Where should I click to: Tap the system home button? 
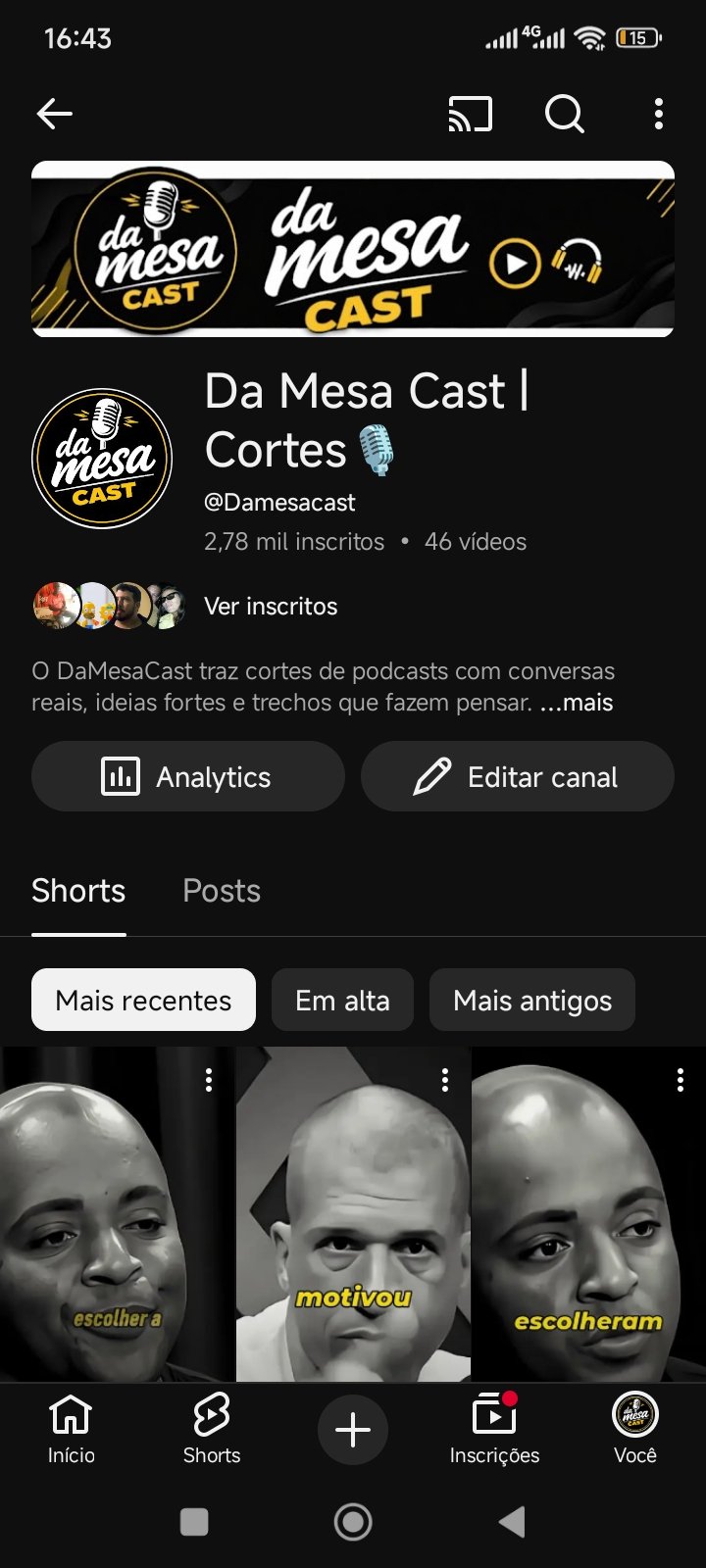(353, 1522)
